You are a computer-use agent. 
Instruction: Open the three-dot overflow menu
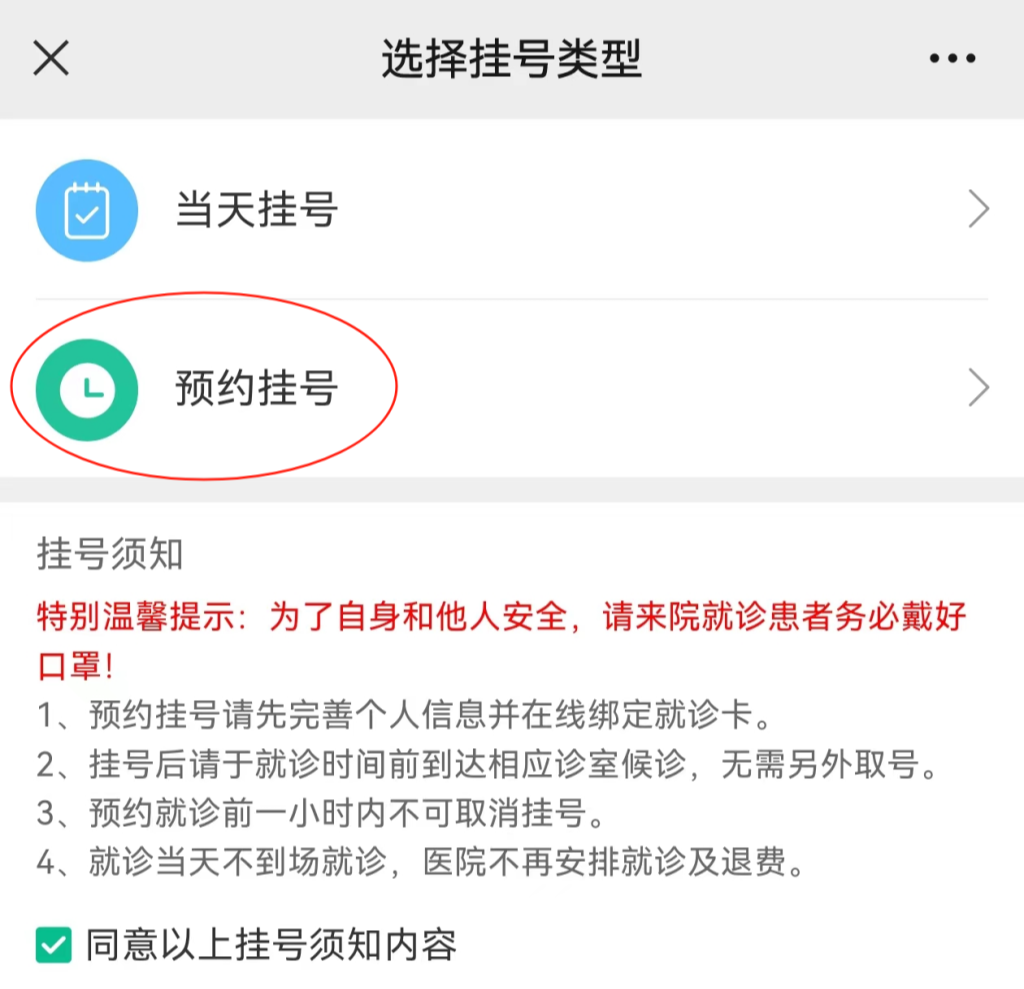point(951,59)
